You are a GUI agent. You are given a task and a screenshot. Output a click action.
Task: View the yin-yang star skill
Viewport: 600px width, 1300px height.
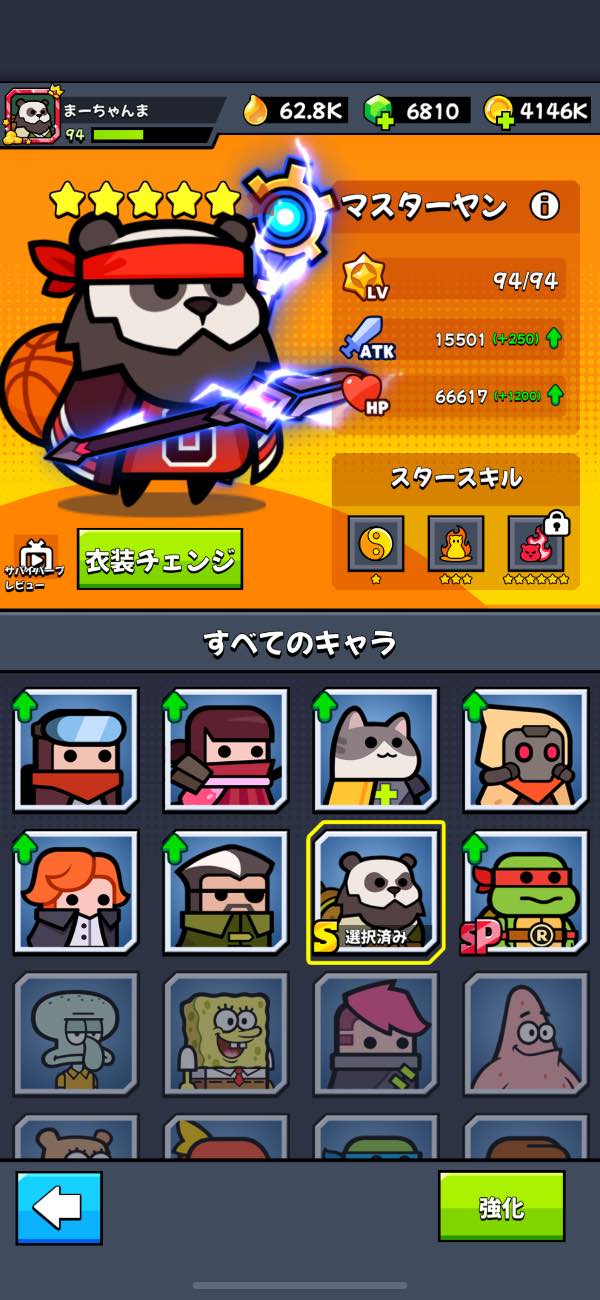pyautogui.click(x=376, y=543)
